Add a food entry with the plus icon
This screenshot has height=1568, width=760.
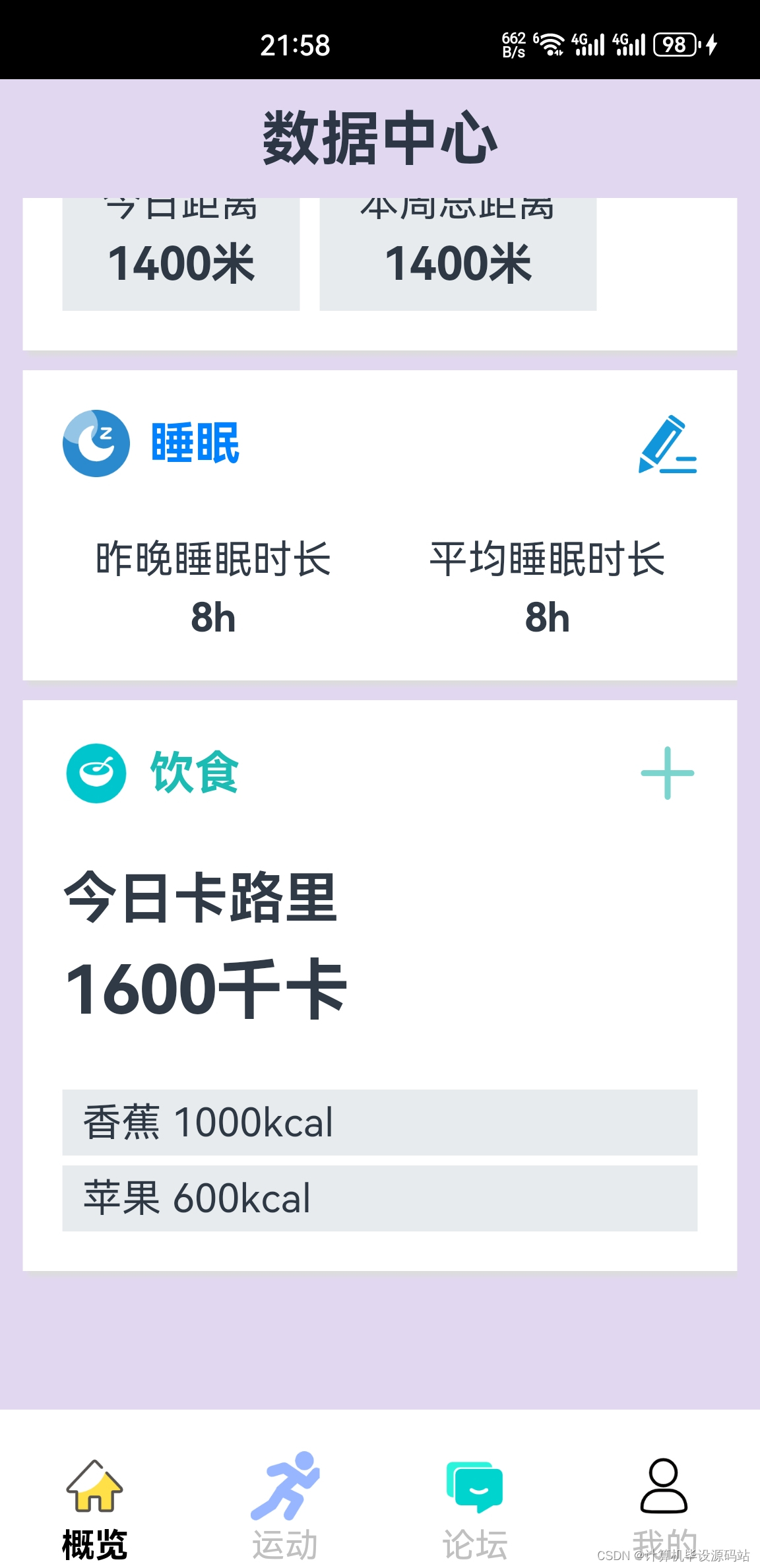667,773
